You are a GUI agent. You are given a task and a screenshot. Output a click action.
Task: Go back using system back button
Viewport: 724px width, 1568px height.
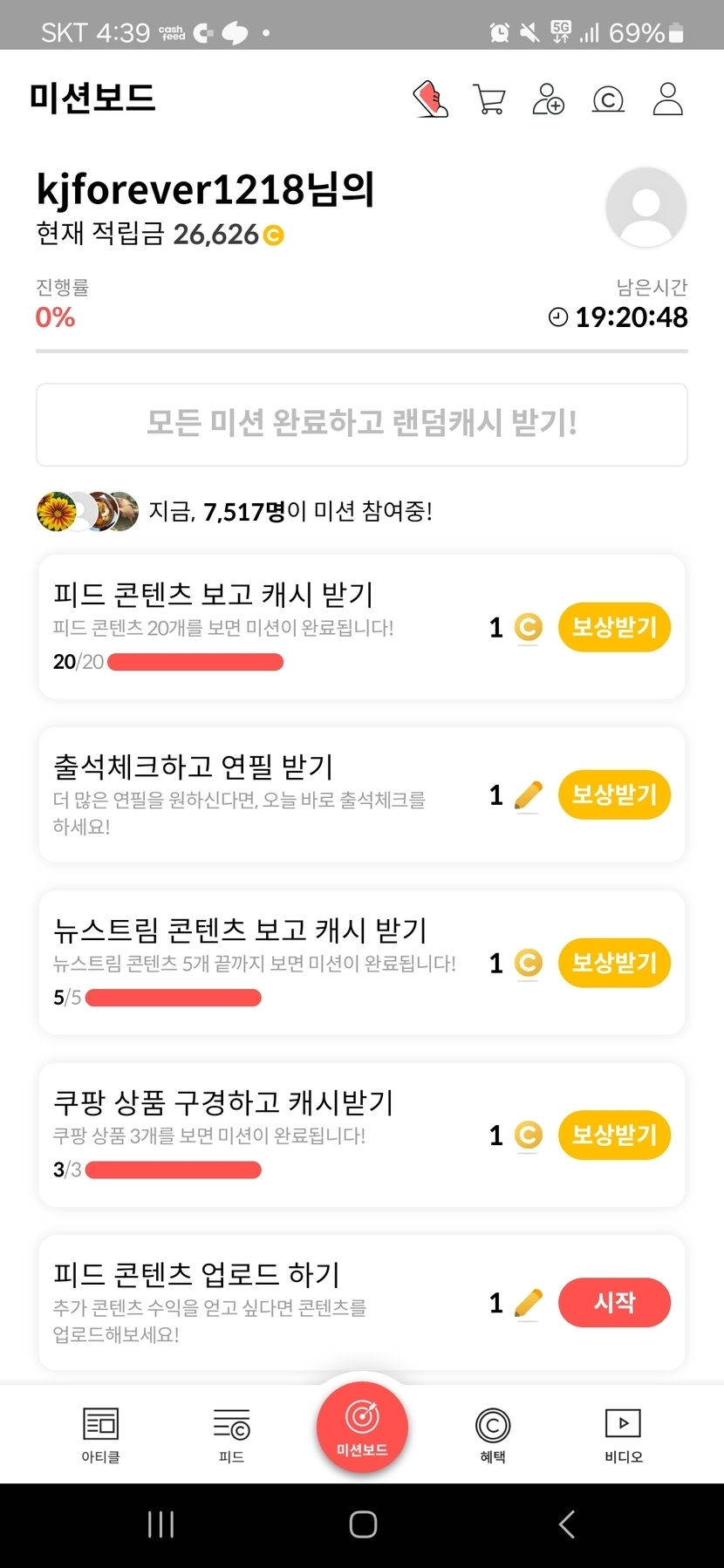pyautogui.click(x=566, y=1524)
